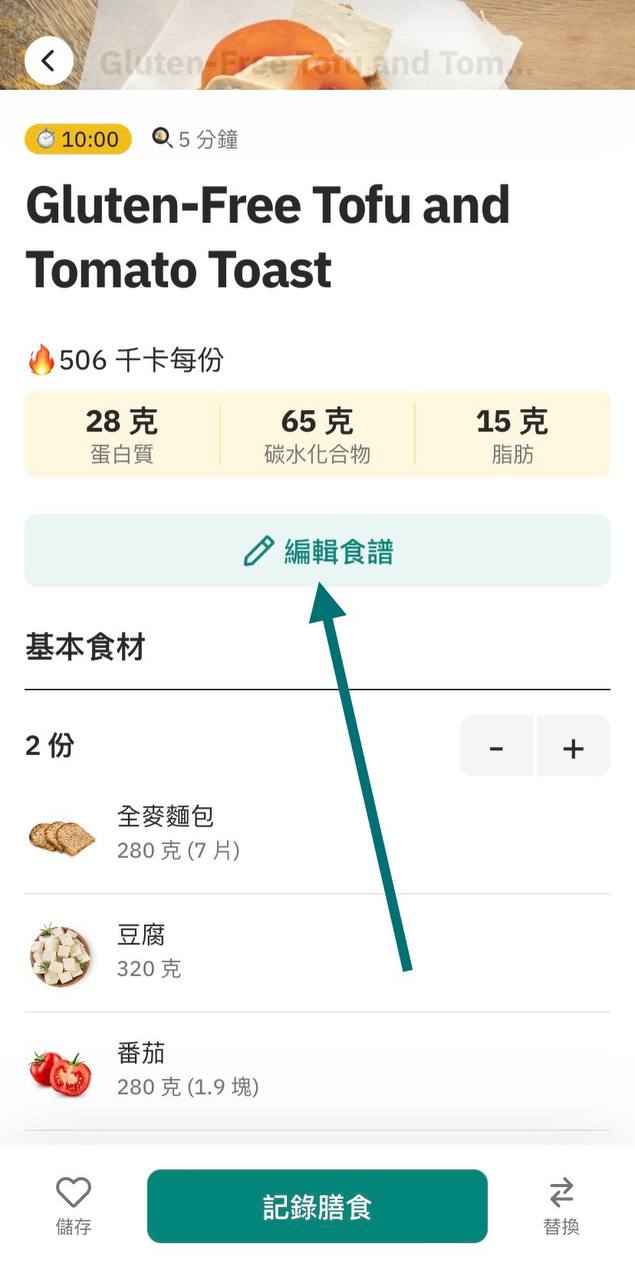Screen dimensions: 635x1280
Task: Open the 豆腐 ingredient row
Action: point(317,952)
